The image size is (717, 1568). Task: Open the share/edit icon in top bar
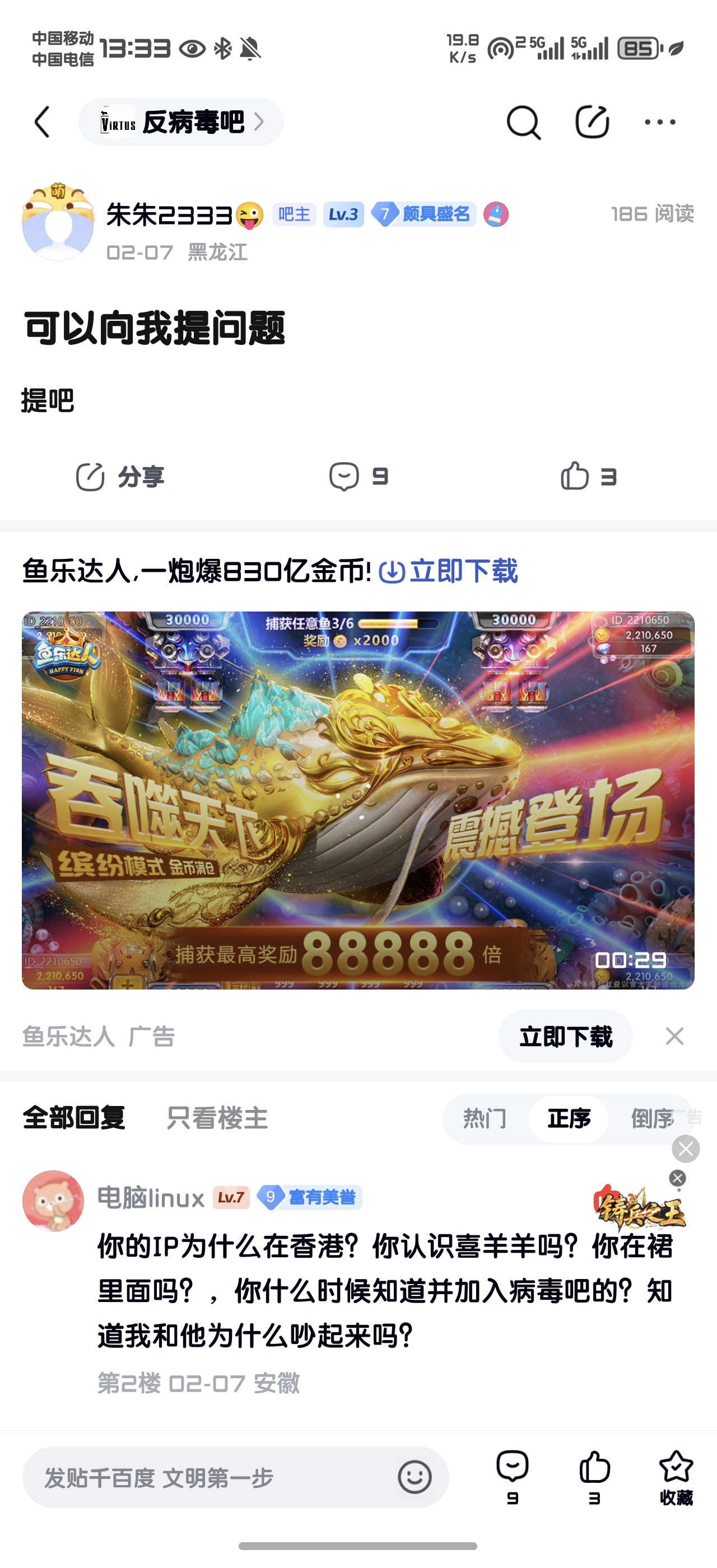[592, 122]
